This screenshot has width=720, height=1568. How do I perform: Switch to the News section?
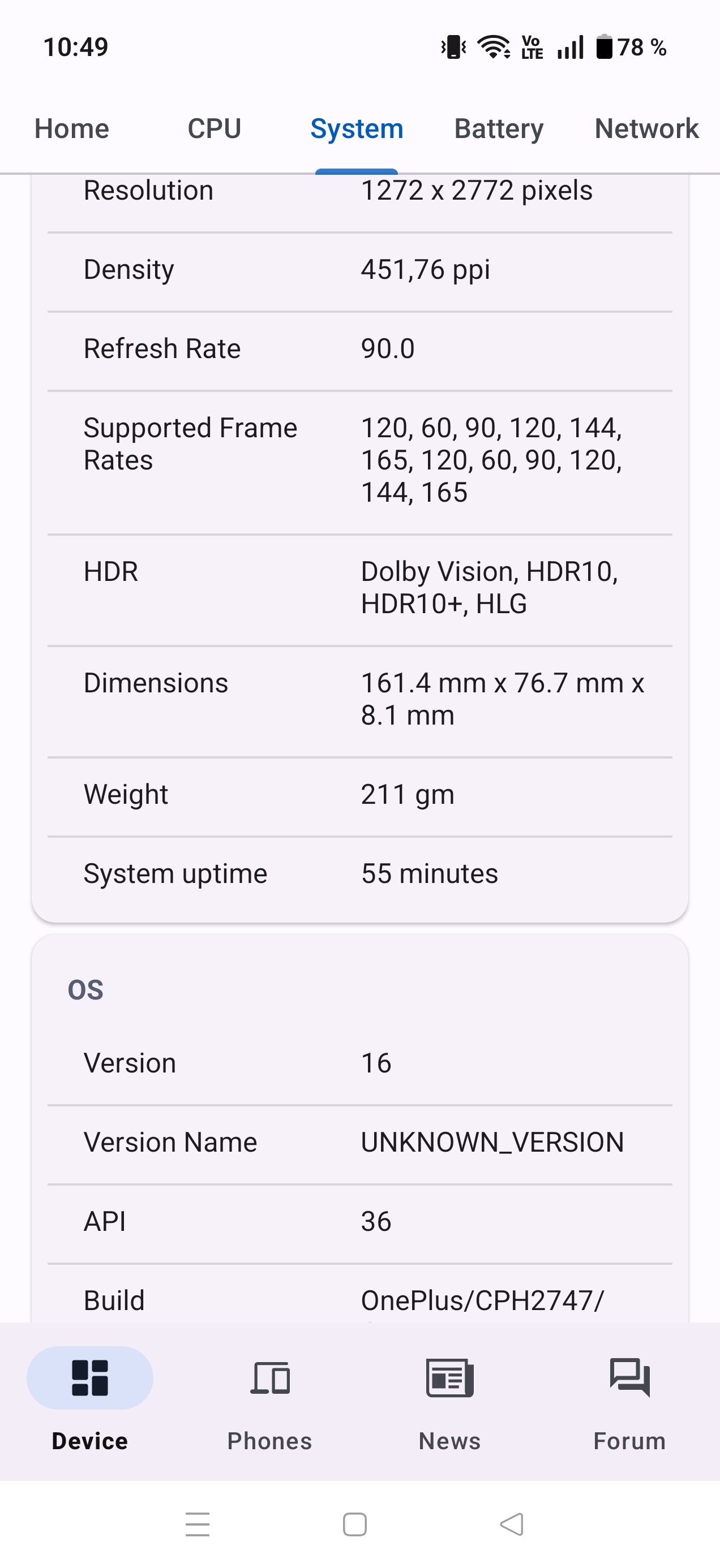click(x=449, y=1400)
